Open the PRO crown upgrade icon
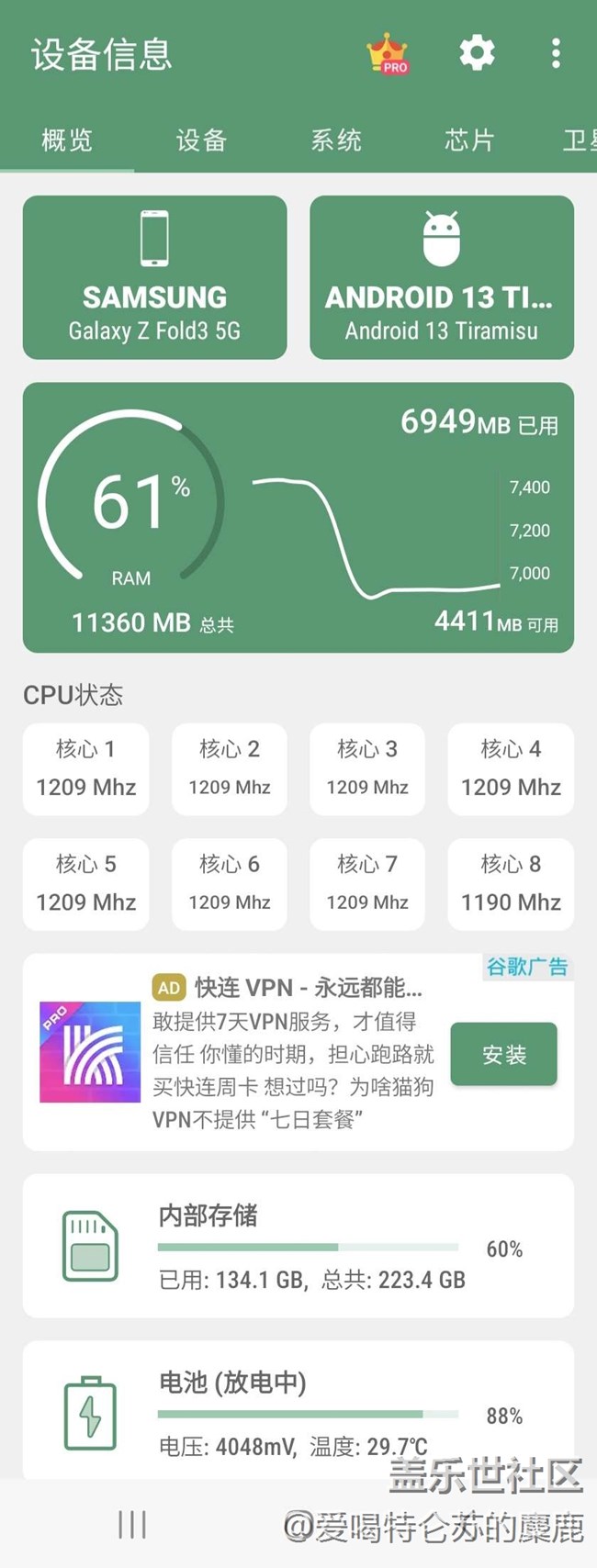The image size is (597, 1568). [x=388, y=54]
